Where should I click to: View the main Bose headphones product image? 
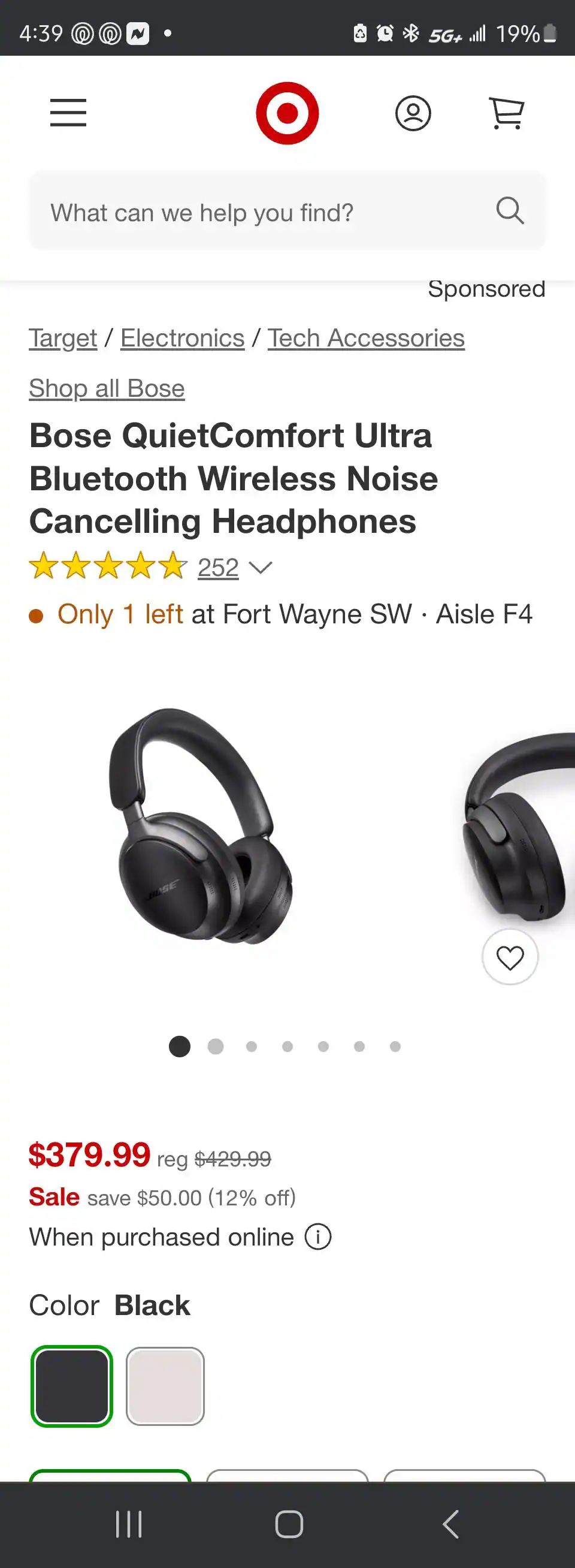point(201,828)
